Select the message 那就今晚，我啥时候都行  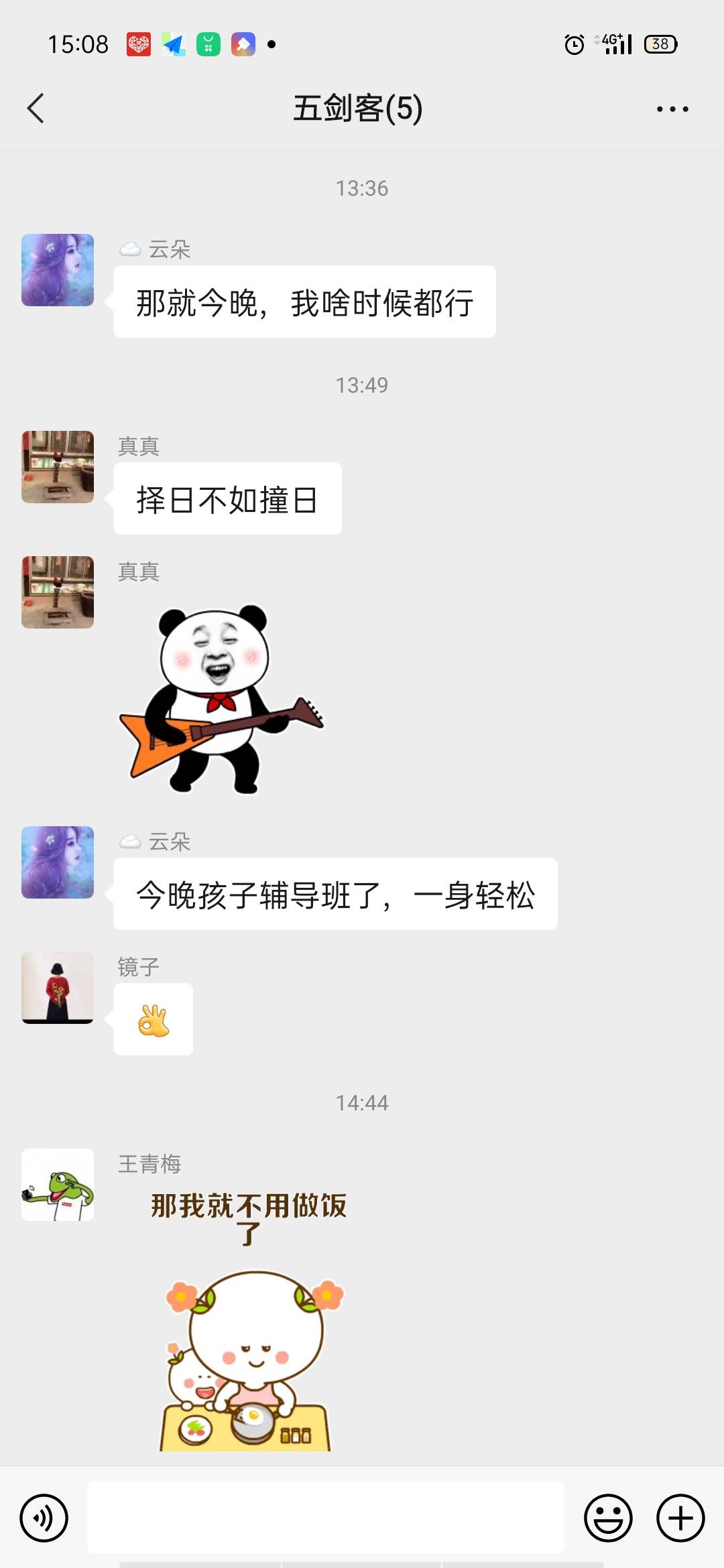pyautogui.click(x=305, y=302)
